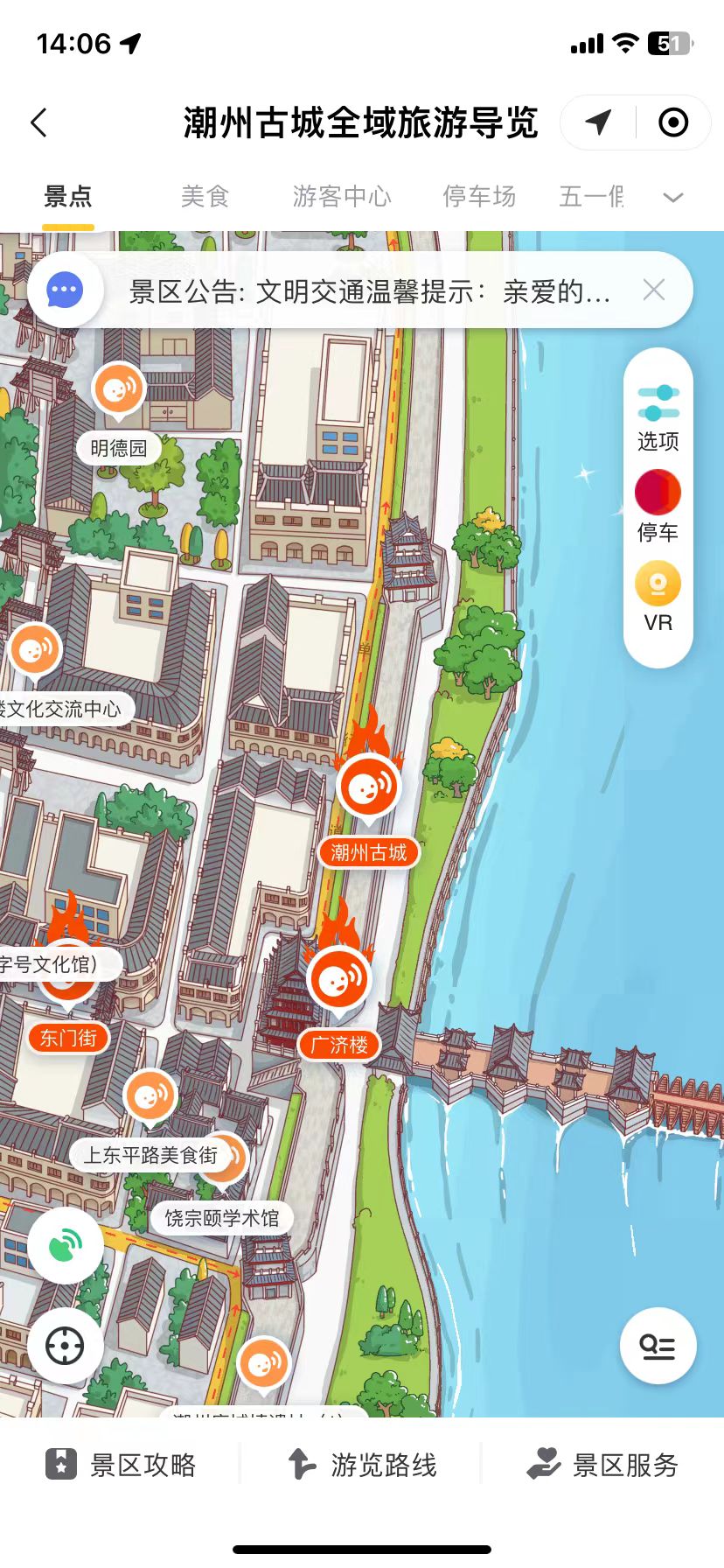Select the 广济楼 marker
The height and width of the screenshot is (1568, 724).
pyautogui.click(x=340, y=980)
